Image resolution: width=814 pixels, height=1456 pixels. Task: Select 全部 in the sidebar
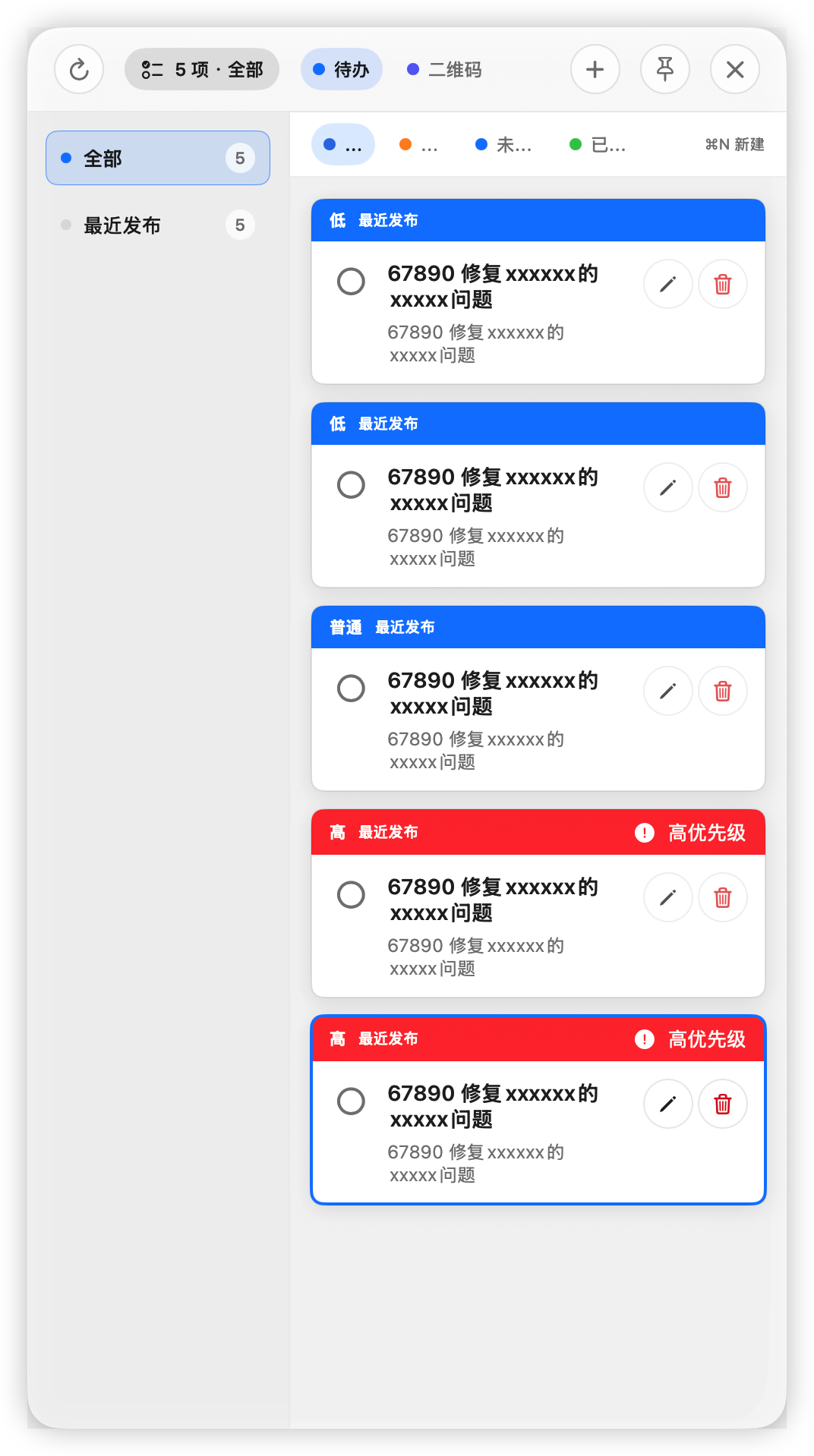158,158
